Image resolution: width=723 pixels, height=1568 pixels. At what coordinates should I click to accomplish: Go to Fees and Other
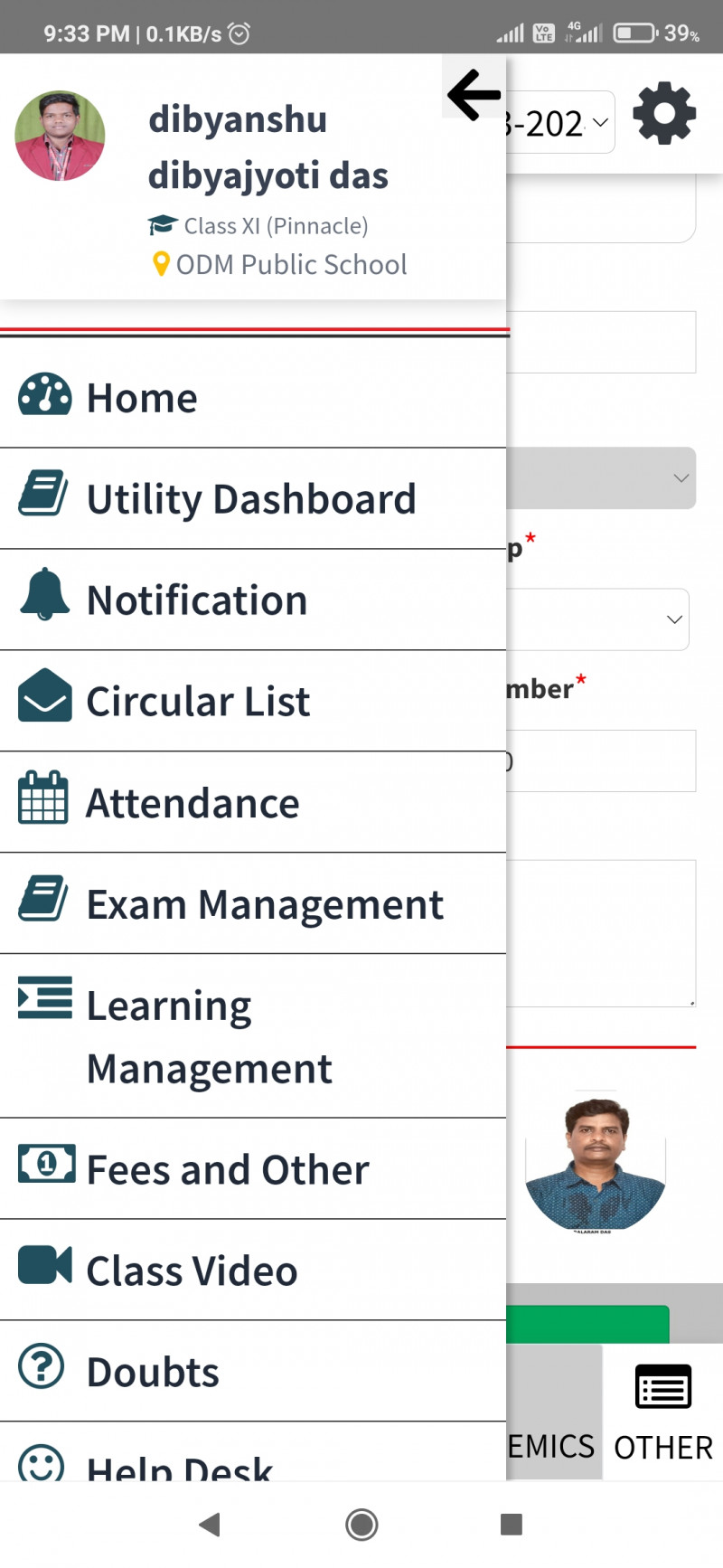[x=228, y=1169]
